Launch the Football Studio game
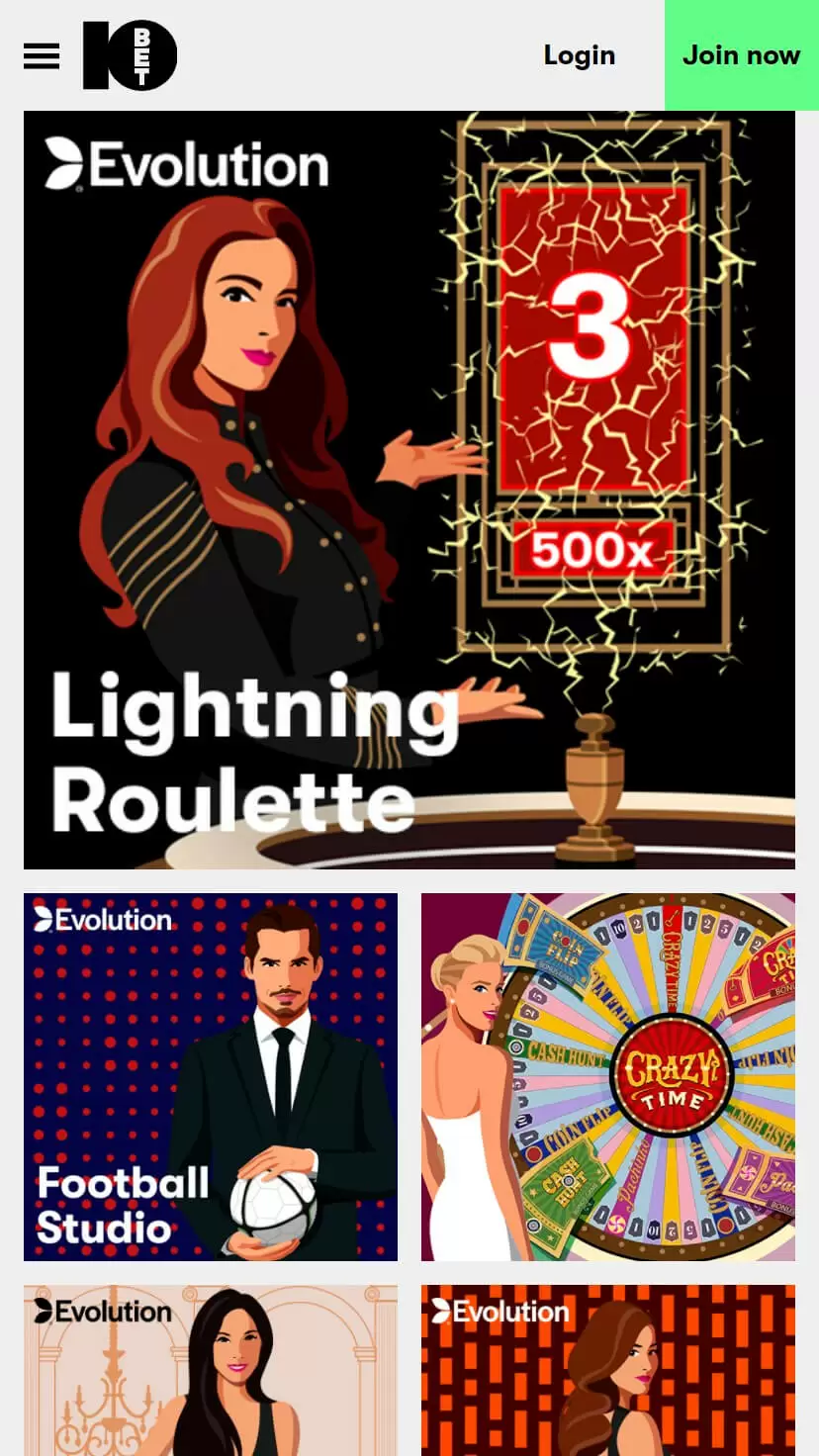The width and height of the screenshot is (819, 1456). pos(211,1077)
